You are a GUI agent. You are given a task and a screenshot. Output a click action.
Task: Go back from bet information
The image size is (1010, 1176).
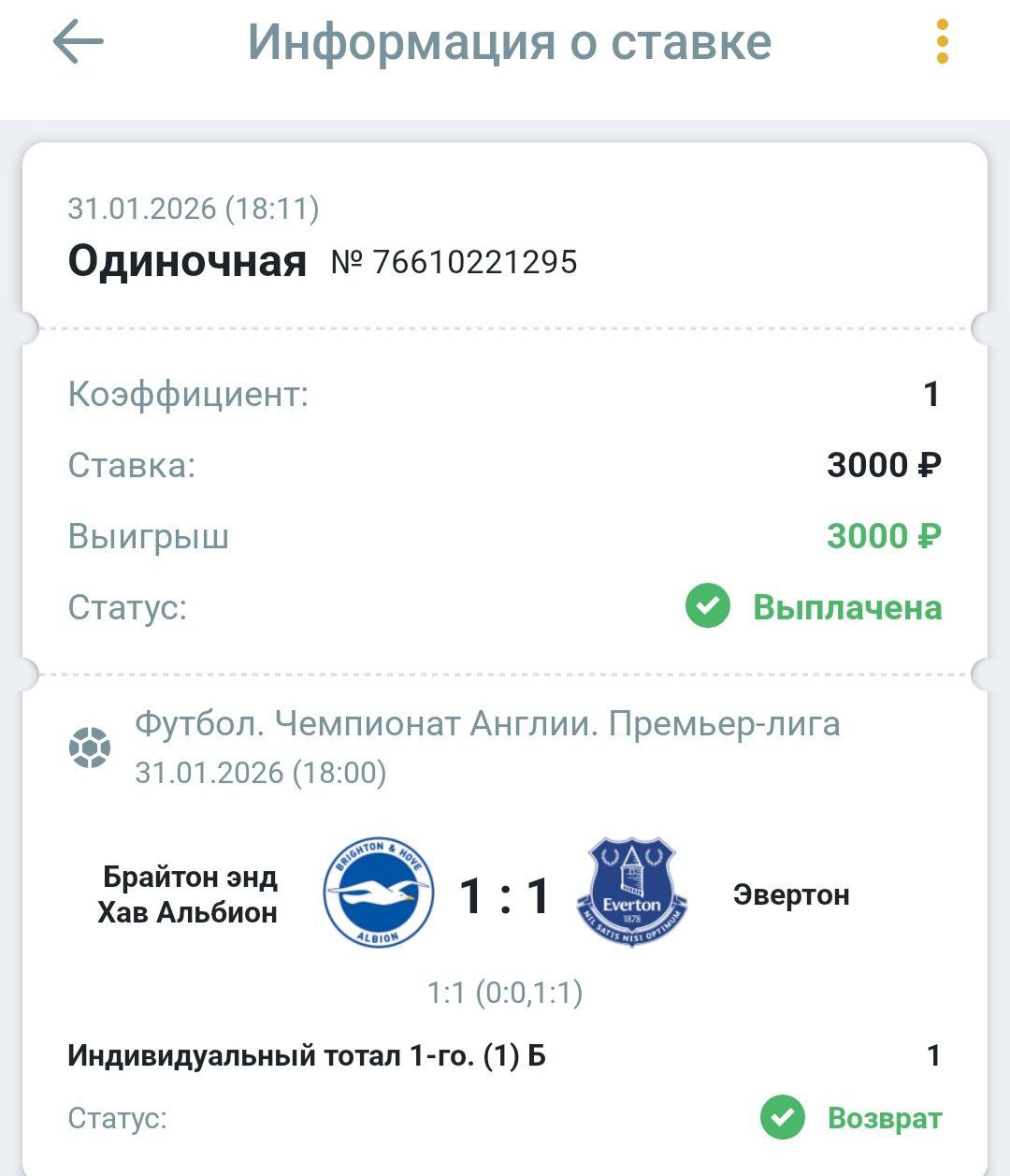[x=79, y=43]
